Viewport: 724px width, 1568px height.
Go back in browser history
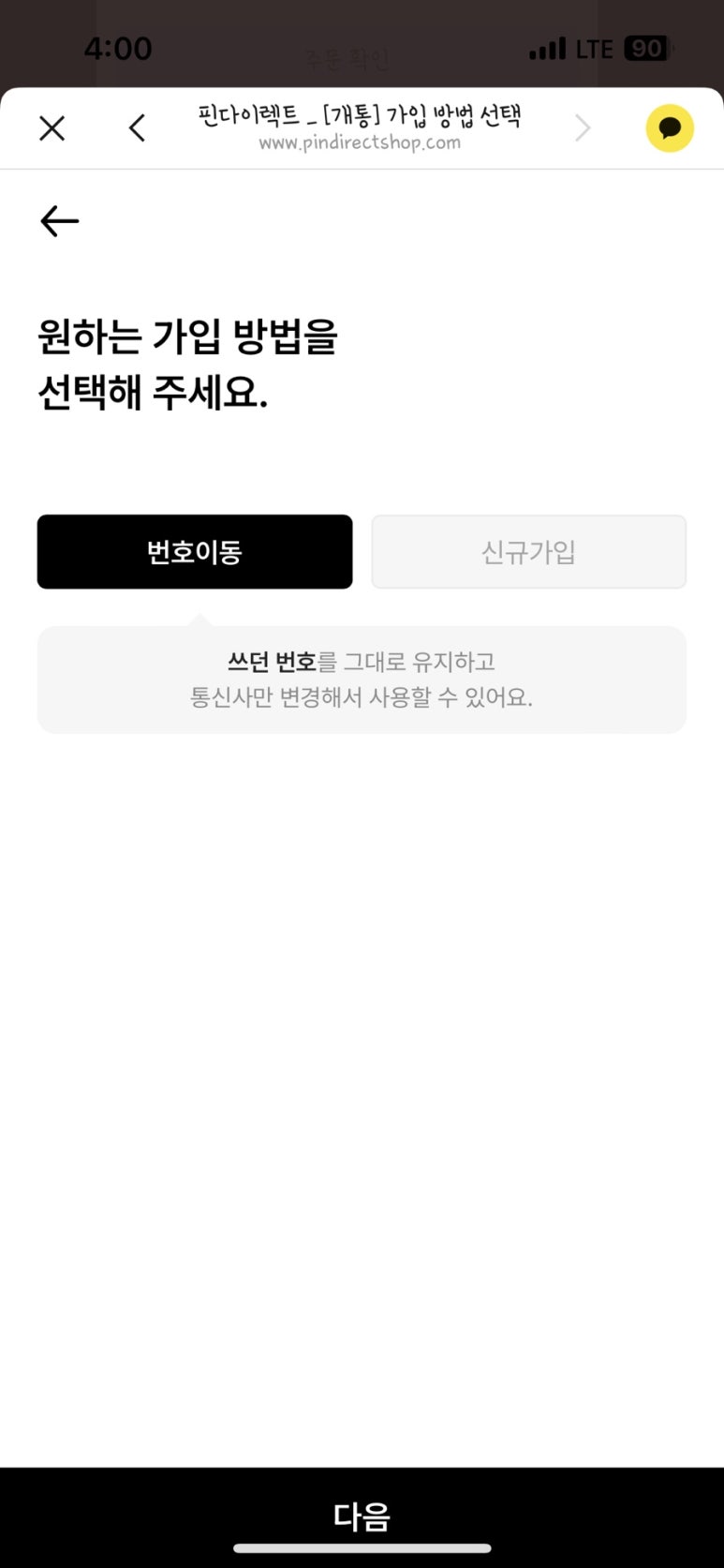point(138,128)
